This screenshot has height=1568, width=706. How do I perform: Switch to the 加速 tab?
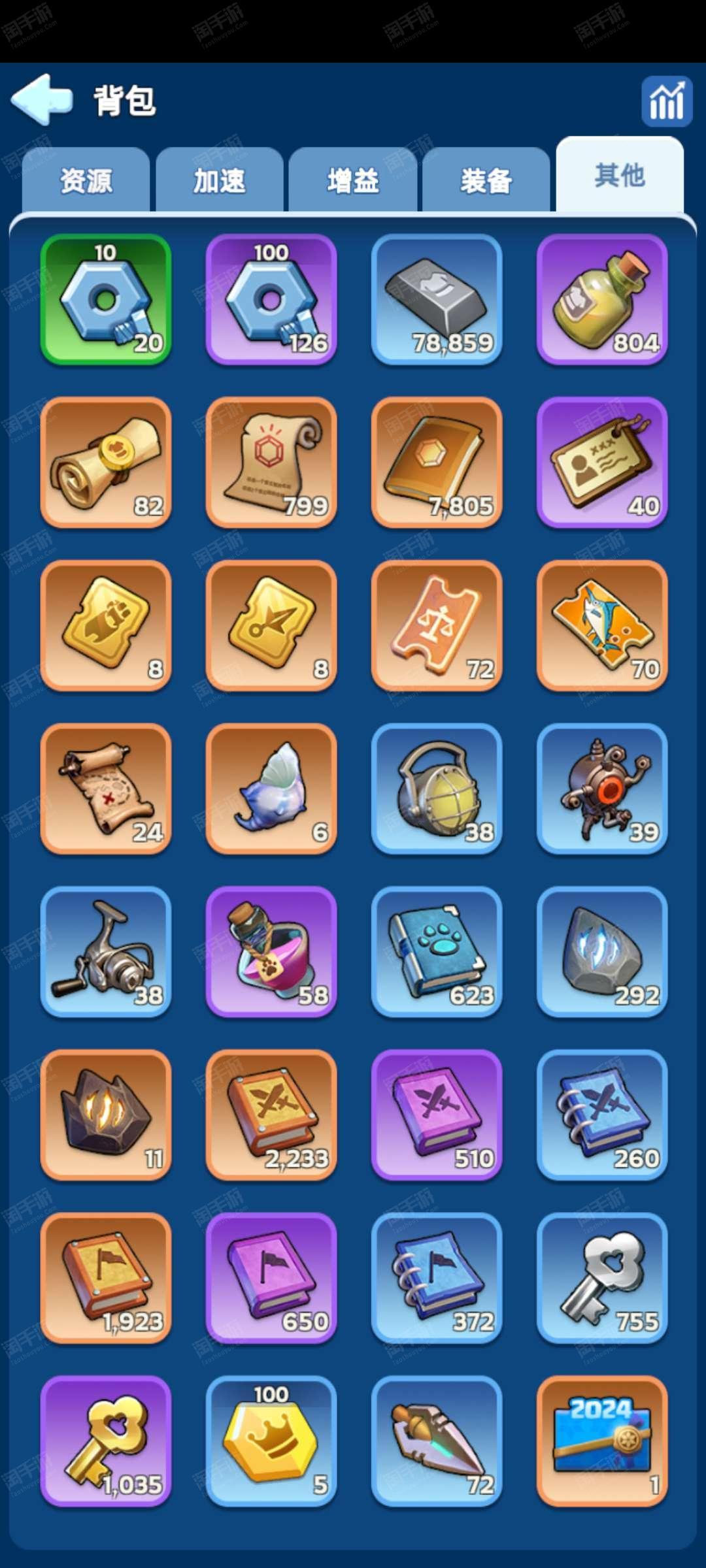pyautogui.click(x=220, y=181)
